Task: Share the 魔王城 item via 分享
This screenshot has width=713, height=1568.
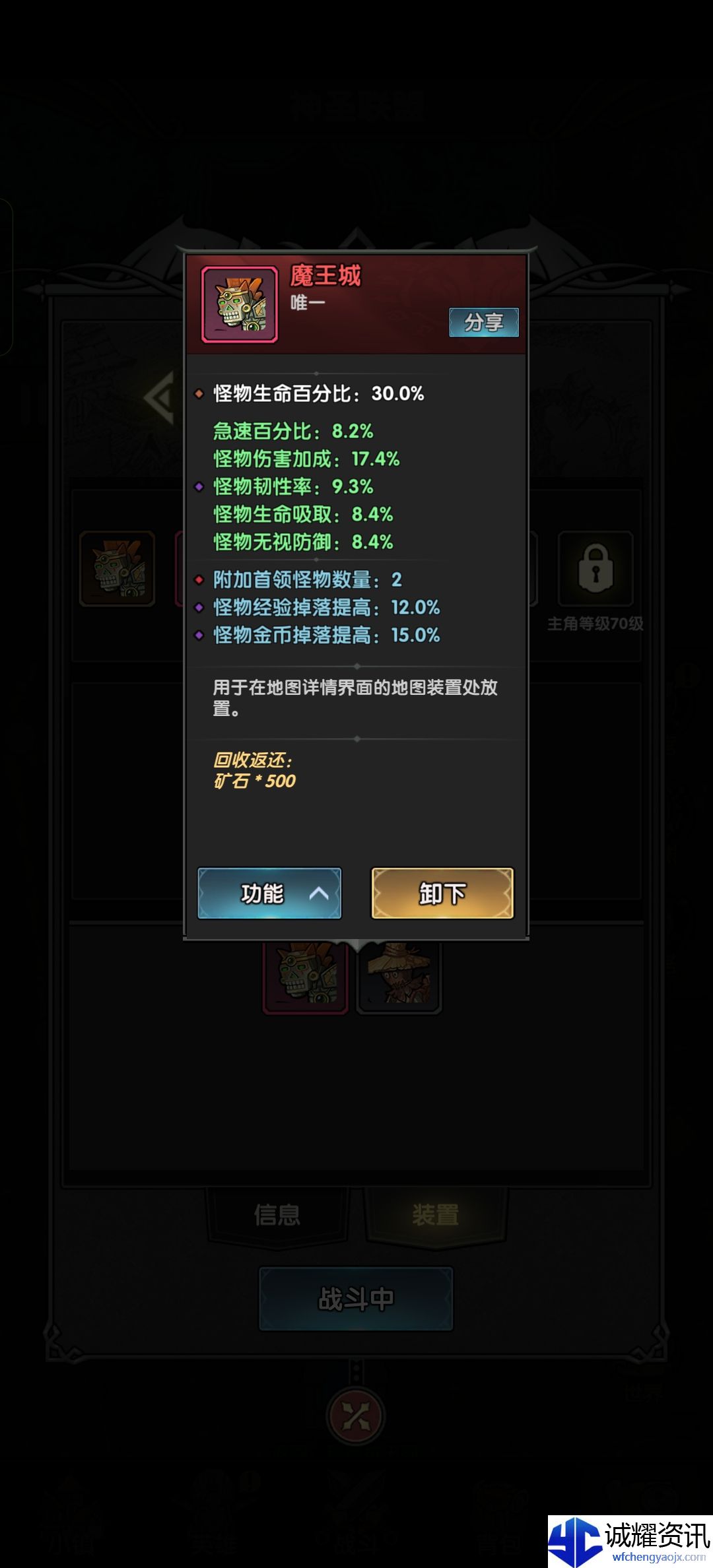Action: [x=483, y=322]
